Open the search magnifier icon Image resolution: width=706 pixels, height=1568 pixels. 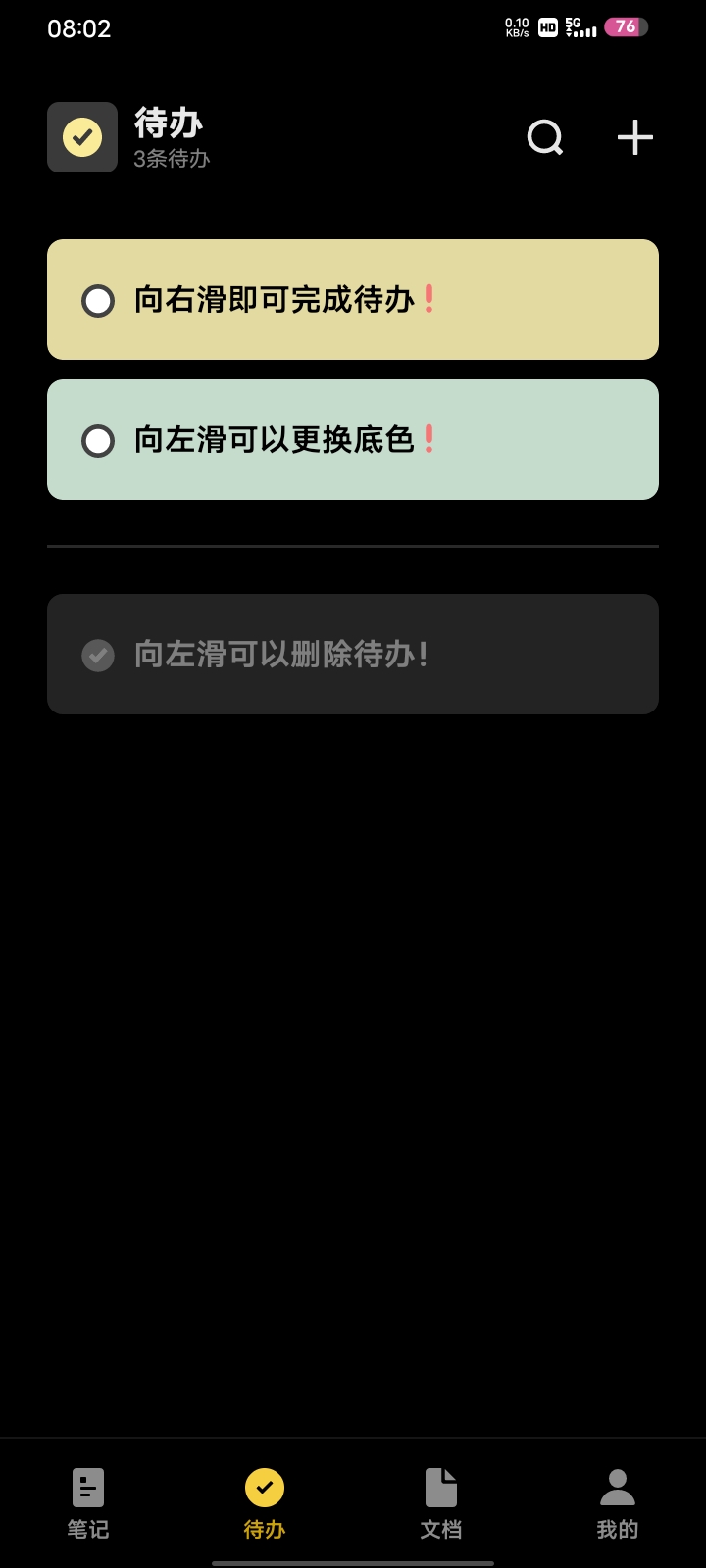point(545,138)
